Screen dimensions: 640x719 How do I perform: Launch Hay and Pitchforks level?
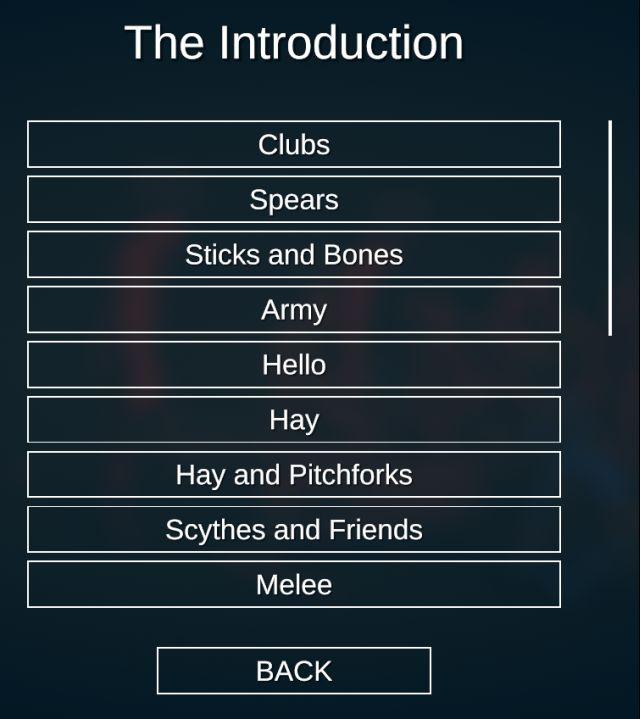point(293,474)
